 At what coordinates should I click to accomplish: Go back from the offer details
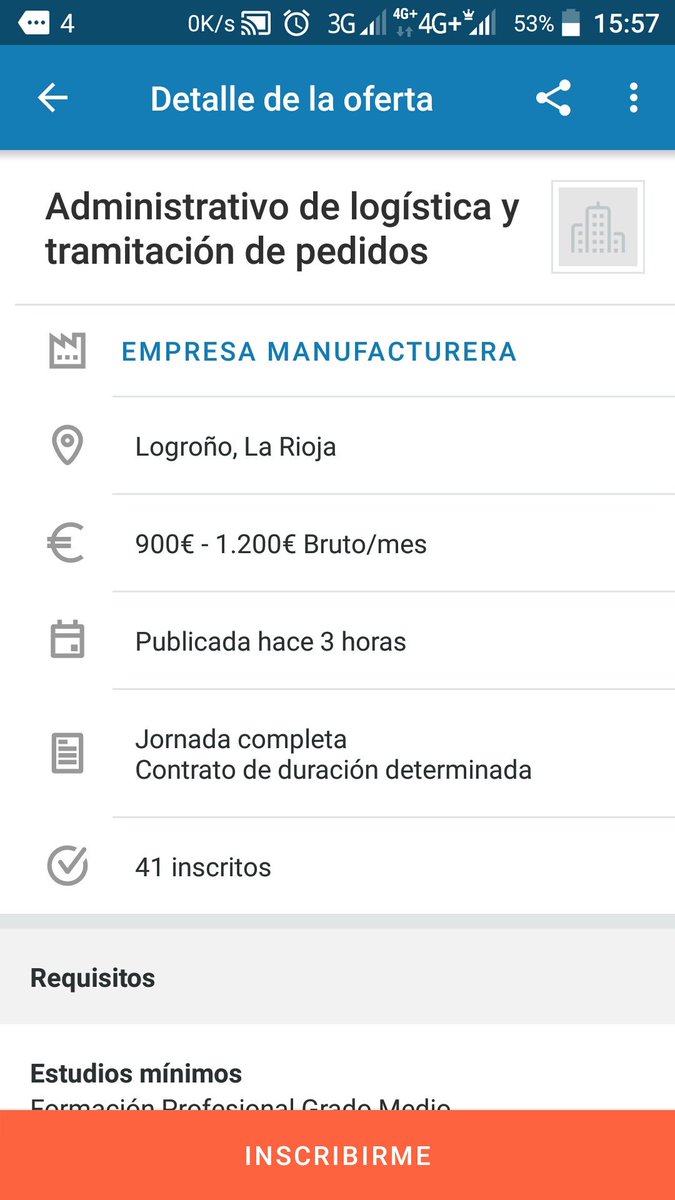click(x=53, y=98)
